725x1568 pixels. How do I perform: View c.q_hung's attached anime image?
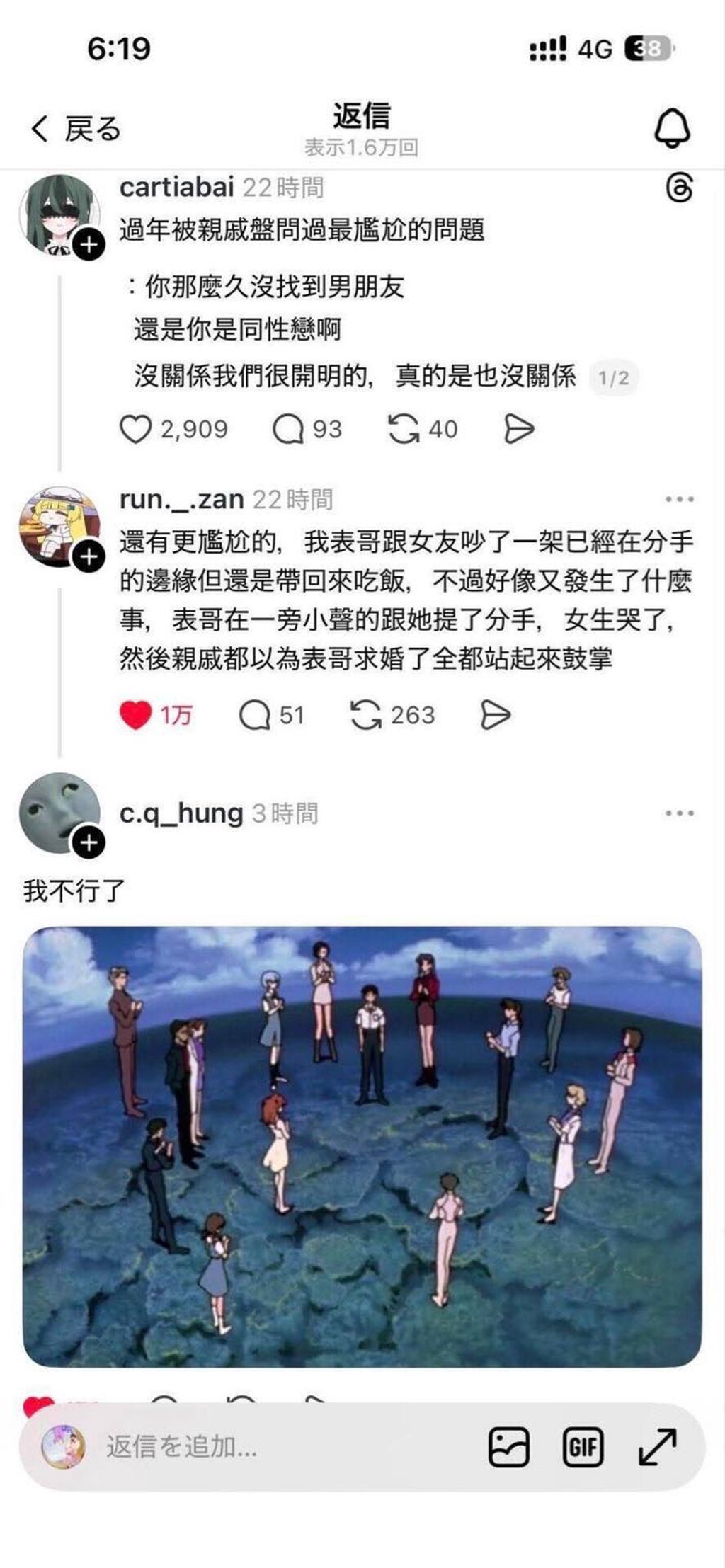coord(362,1146)
